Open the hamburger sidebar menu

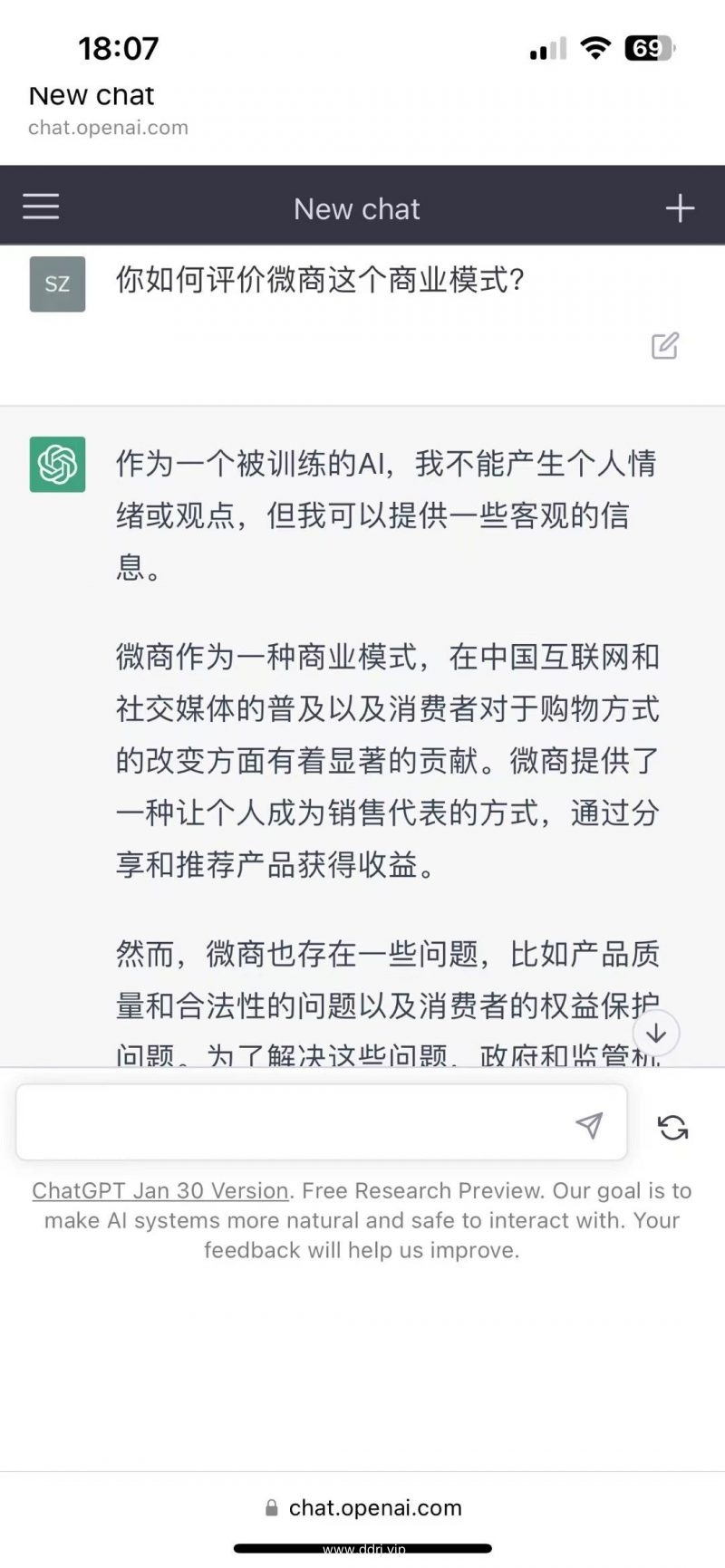point(41,207)
